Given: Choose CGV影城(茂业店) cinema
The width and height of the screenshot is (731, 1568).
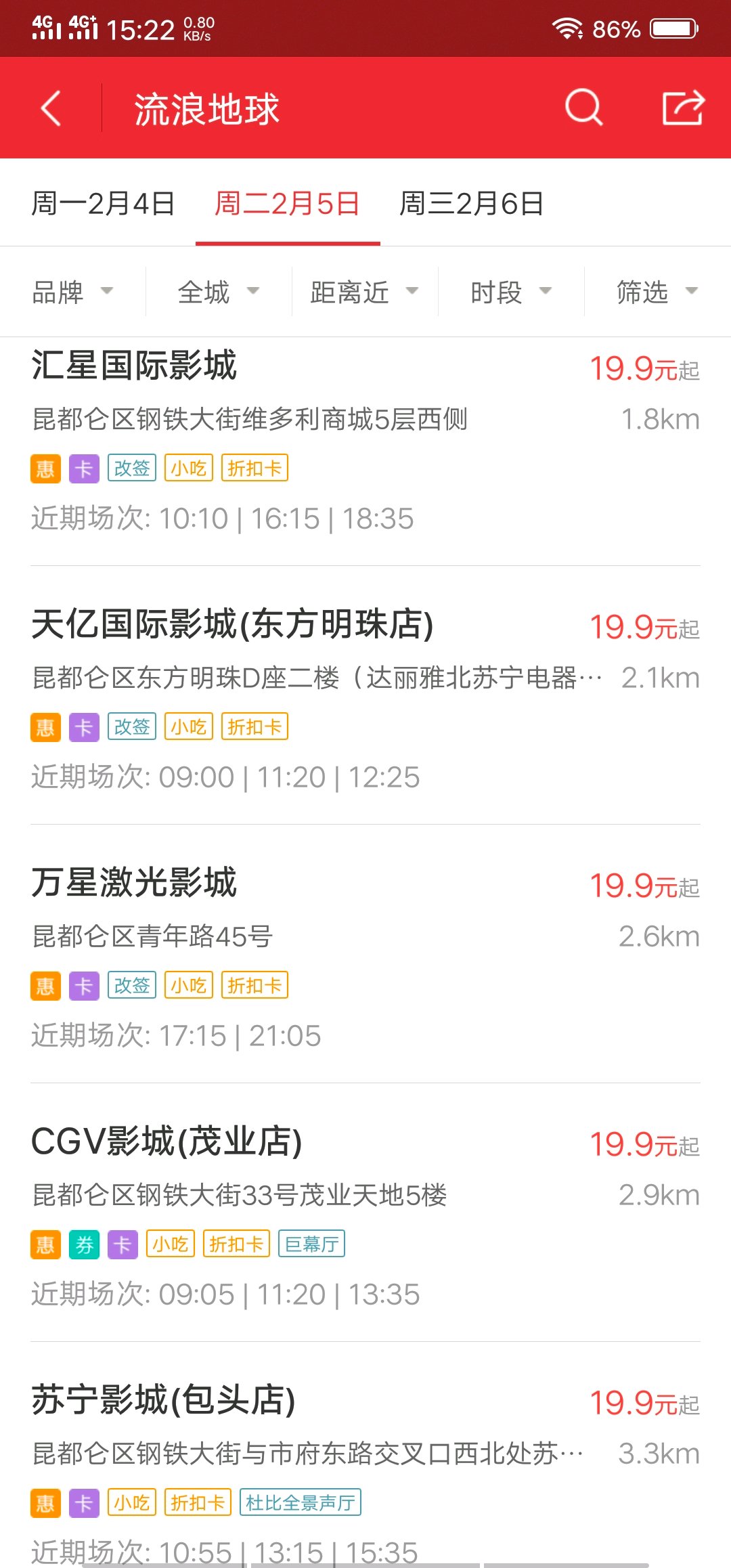Looking at the screenshot, I should coord(365,1213).
